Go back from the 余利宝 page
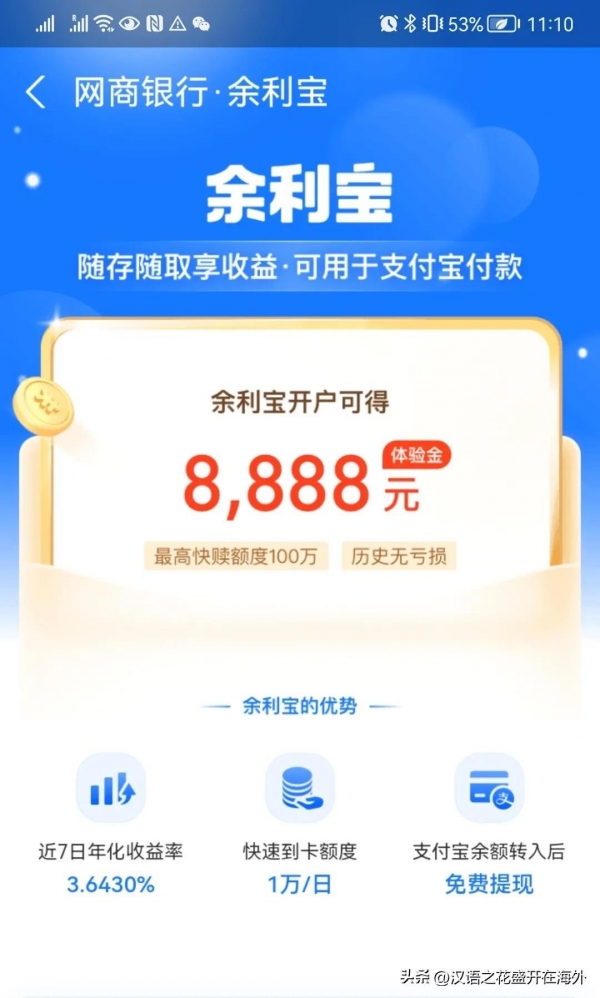 [x=36, y=93]
